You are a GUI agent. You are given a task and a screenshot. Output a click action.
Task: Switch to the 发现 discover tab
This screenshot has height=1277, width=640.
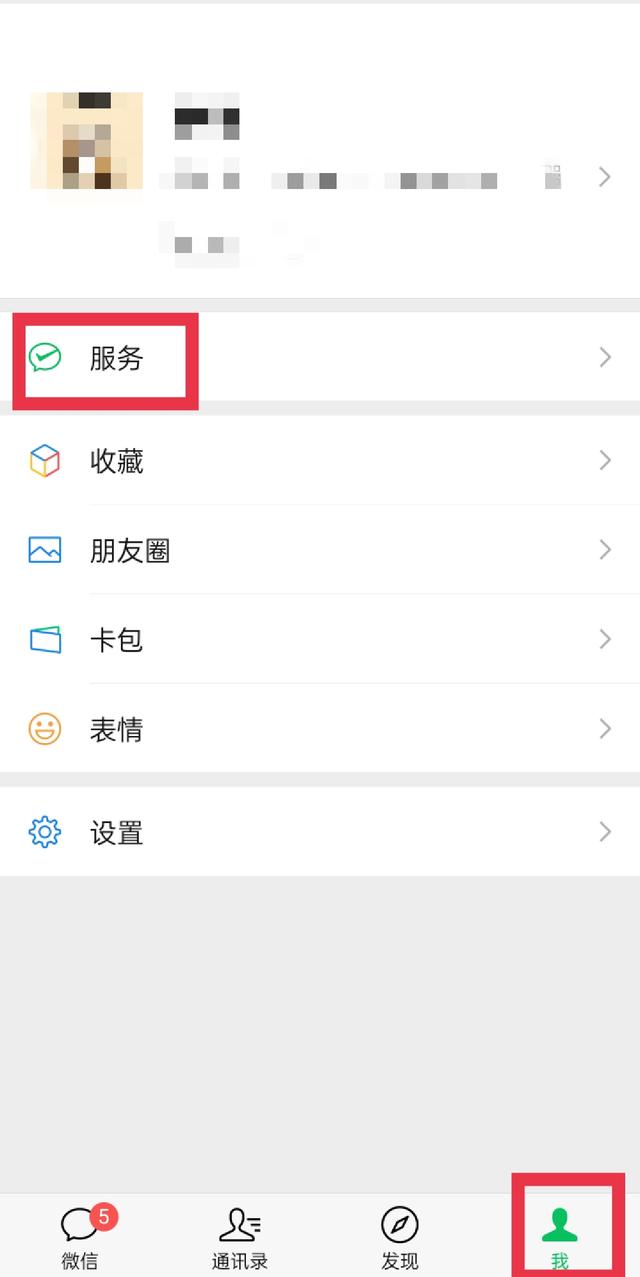tap(400, 1237)
